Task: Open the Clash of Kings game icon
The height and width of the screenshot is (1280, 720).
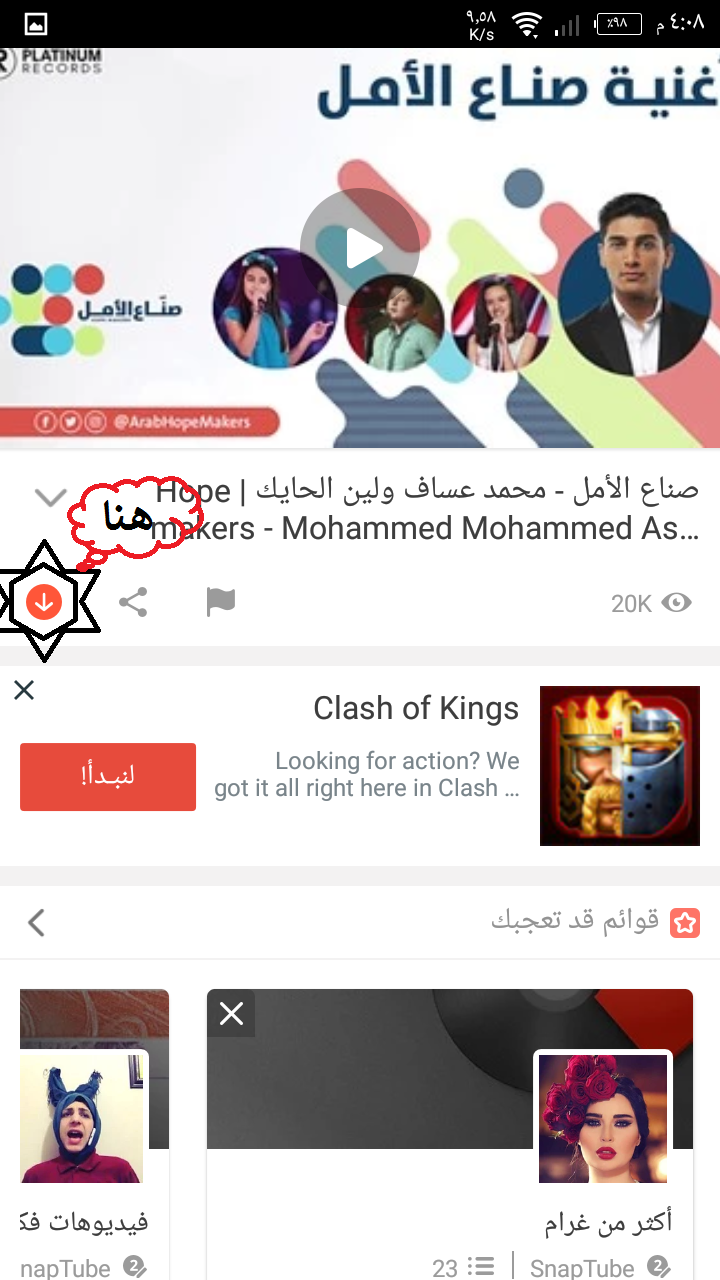Action: tap(620, 766)
